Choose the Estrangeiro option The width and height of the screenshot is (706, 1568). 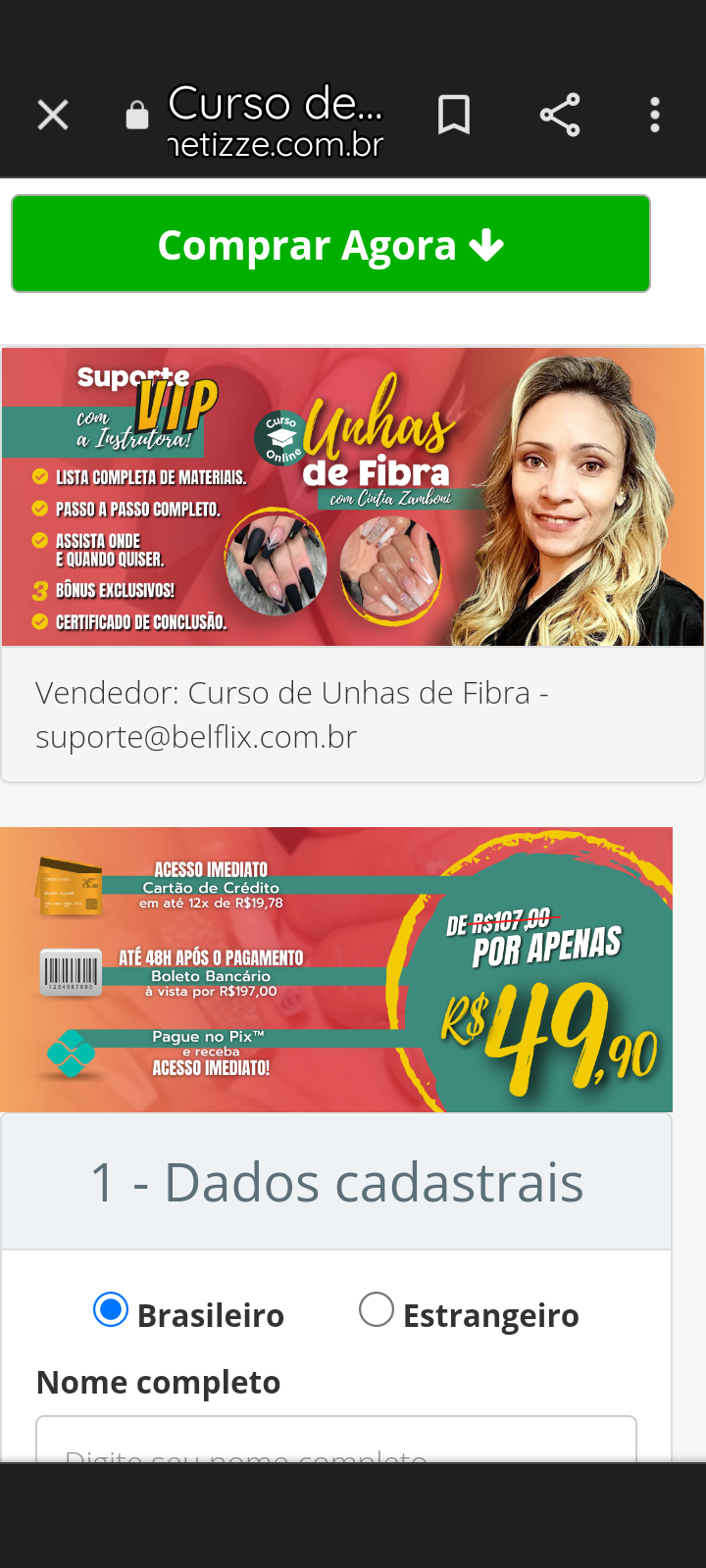[x=377, y=1310]
